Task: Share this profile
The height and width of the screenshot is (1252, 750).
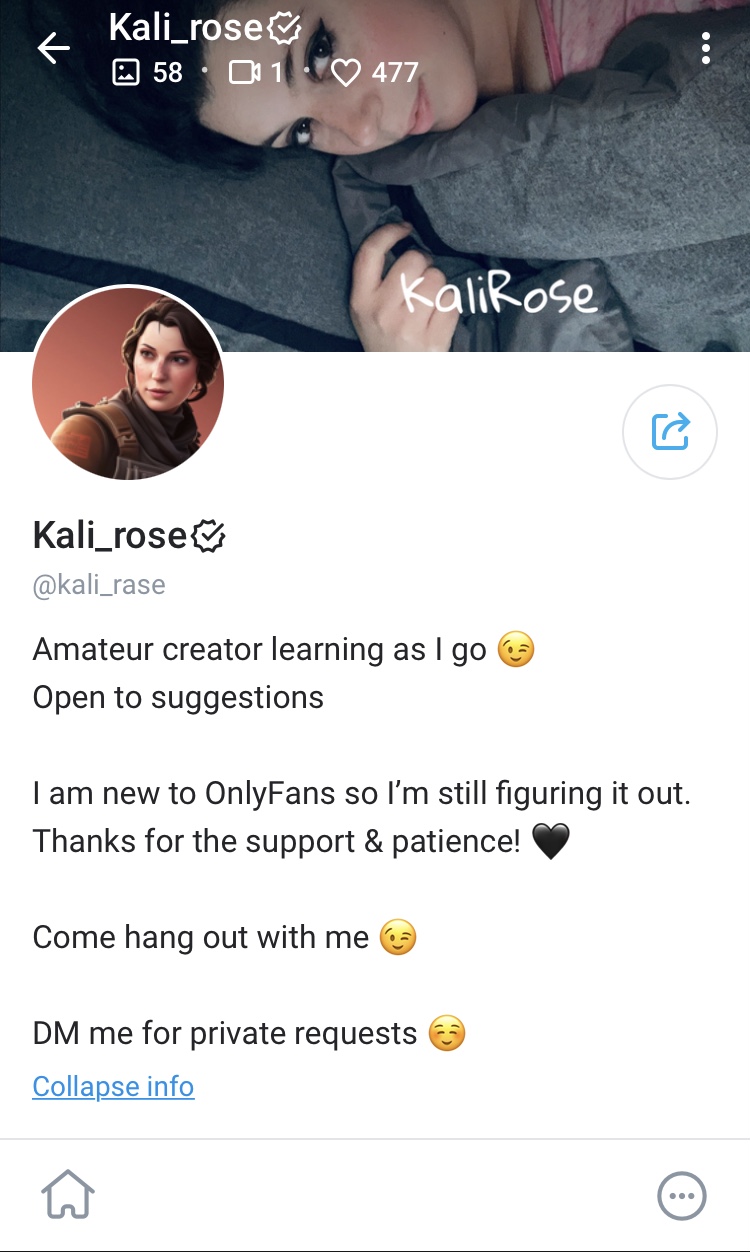Action: pyautogui.click(x=670, y=431)
